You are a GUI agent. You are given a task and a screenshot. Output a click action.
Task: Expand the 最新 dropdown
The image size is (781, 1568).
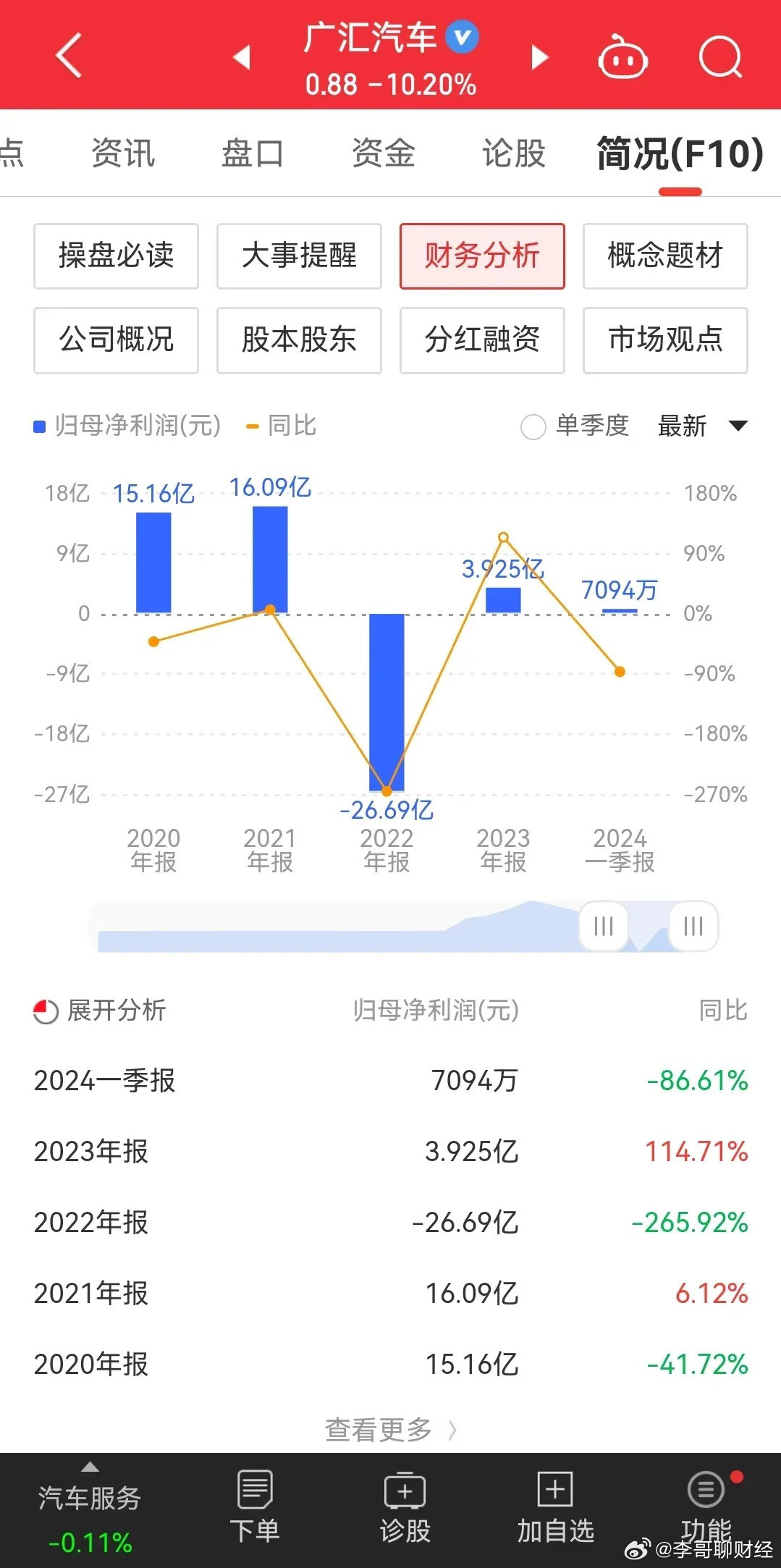[702, 426]
